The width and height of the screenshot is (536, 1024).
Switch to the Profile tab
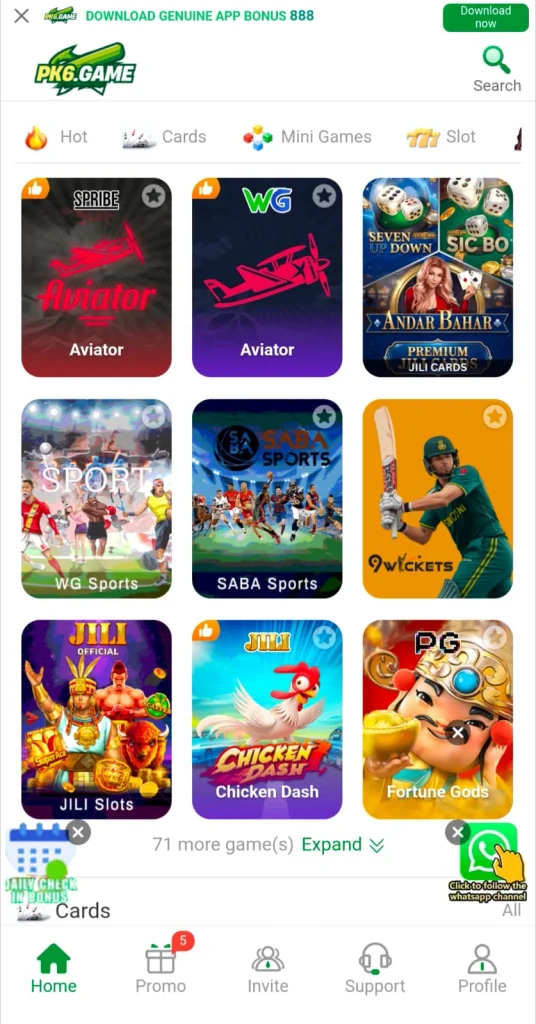coord(482,969)
